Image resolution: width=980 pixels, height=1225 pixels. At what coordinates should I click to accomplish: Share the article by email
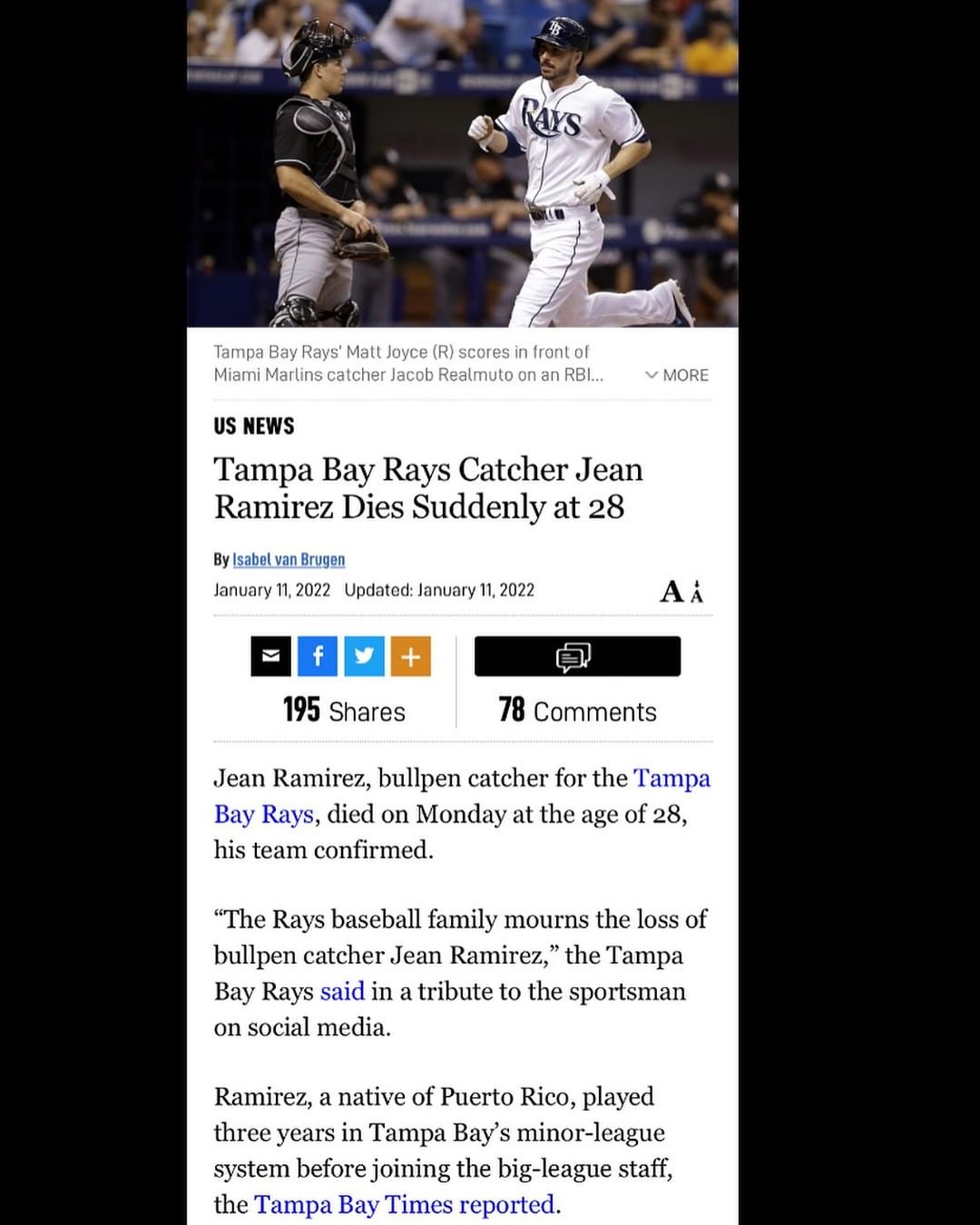270,656
